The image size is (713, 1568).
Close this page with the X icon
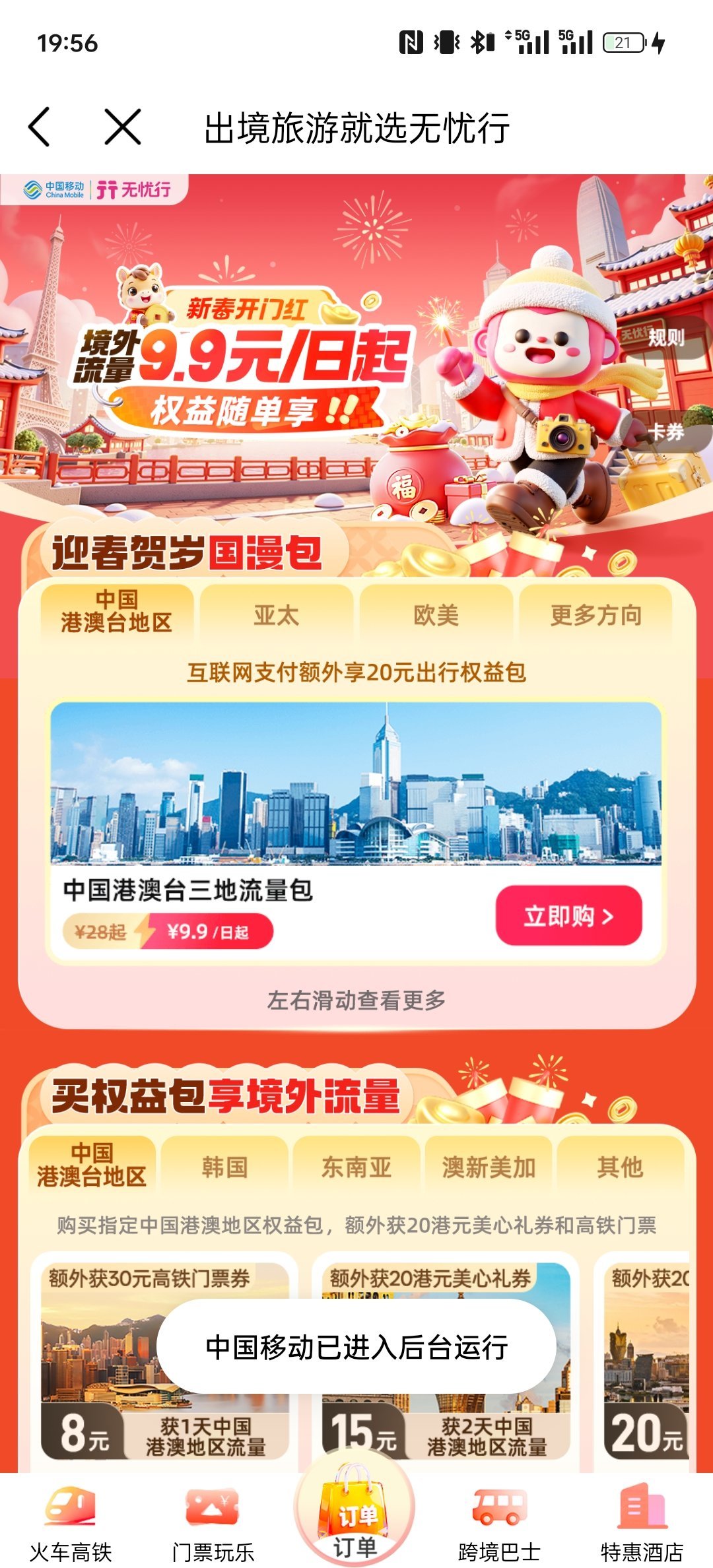123,127
